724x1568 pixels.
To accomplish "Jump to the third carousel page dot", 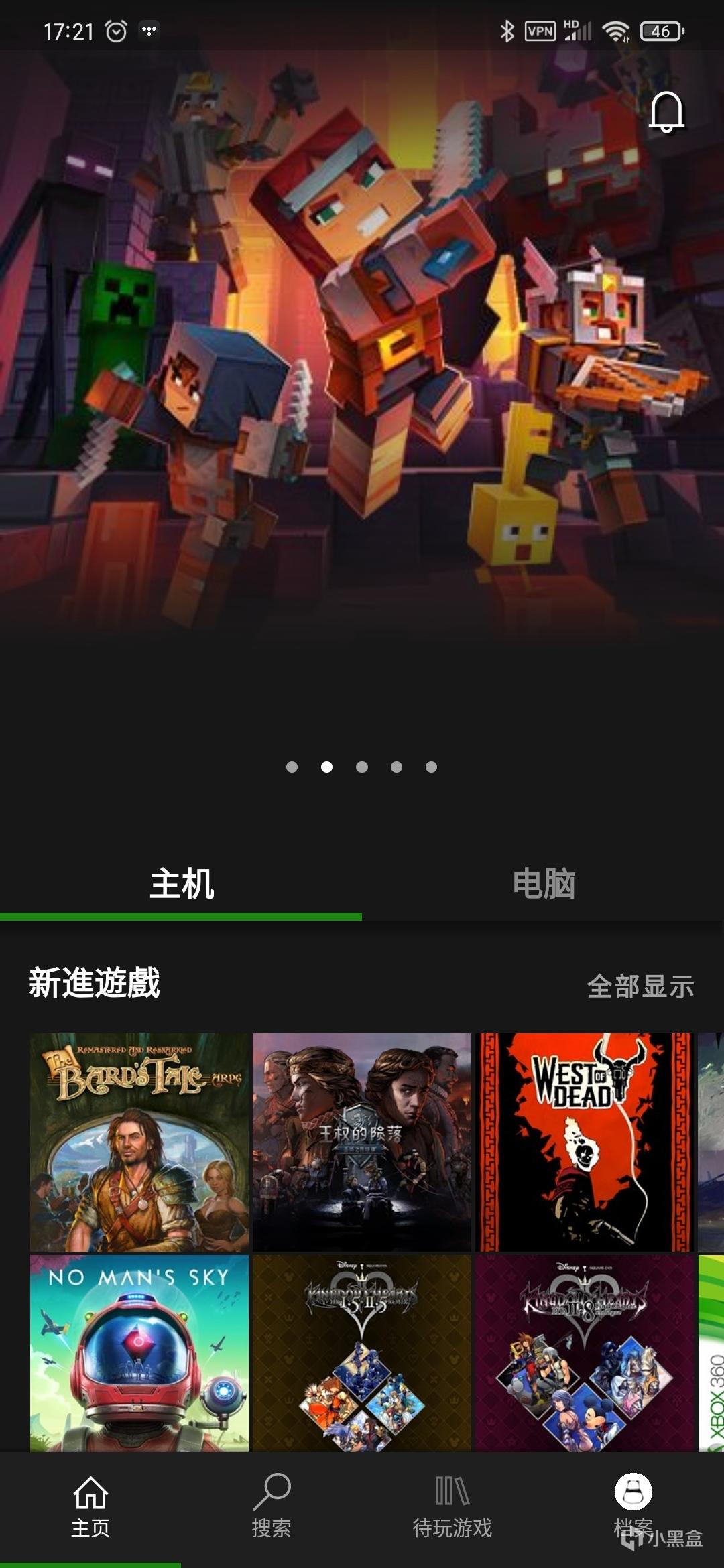I will pos(362,767).
